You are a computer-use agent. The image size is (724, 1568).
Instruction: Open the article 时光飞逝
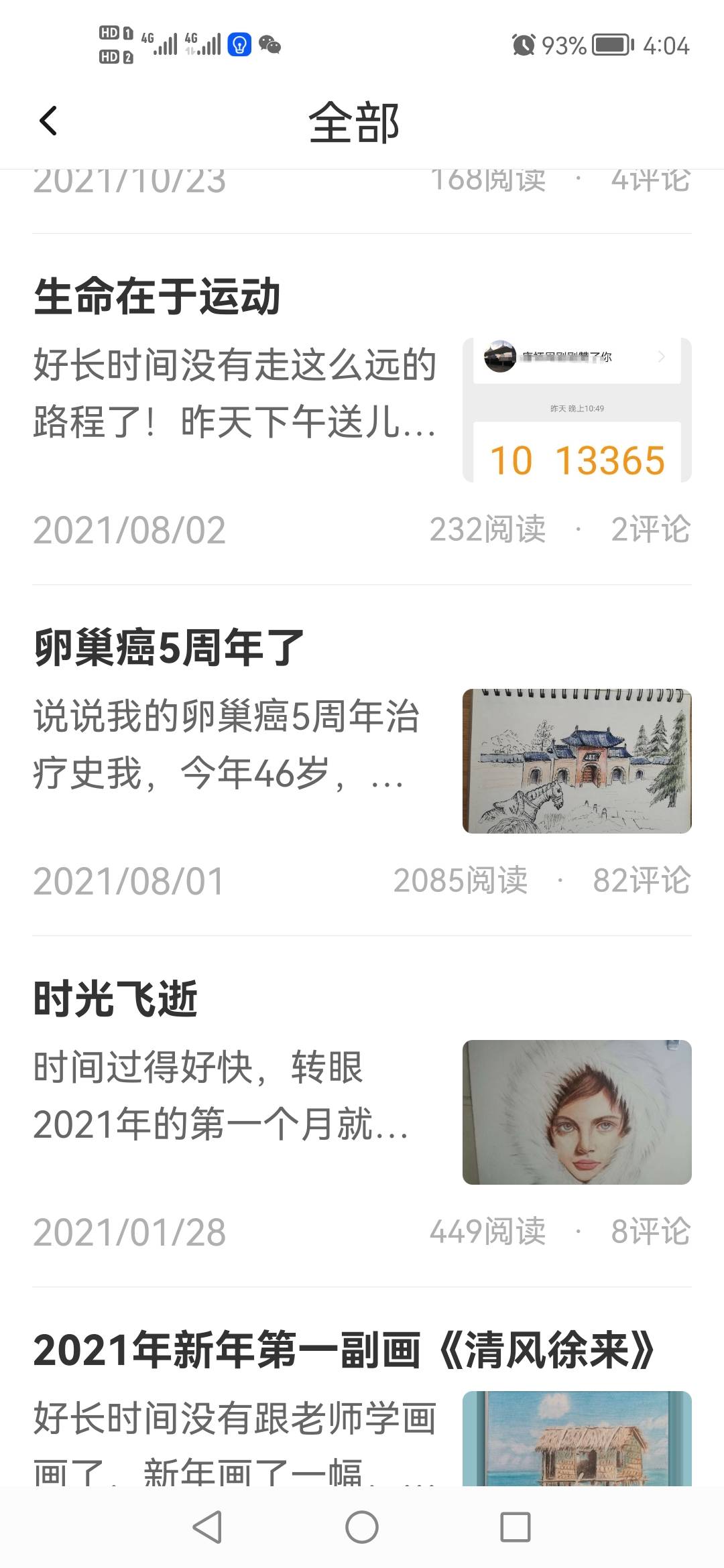tap(117, 998)
